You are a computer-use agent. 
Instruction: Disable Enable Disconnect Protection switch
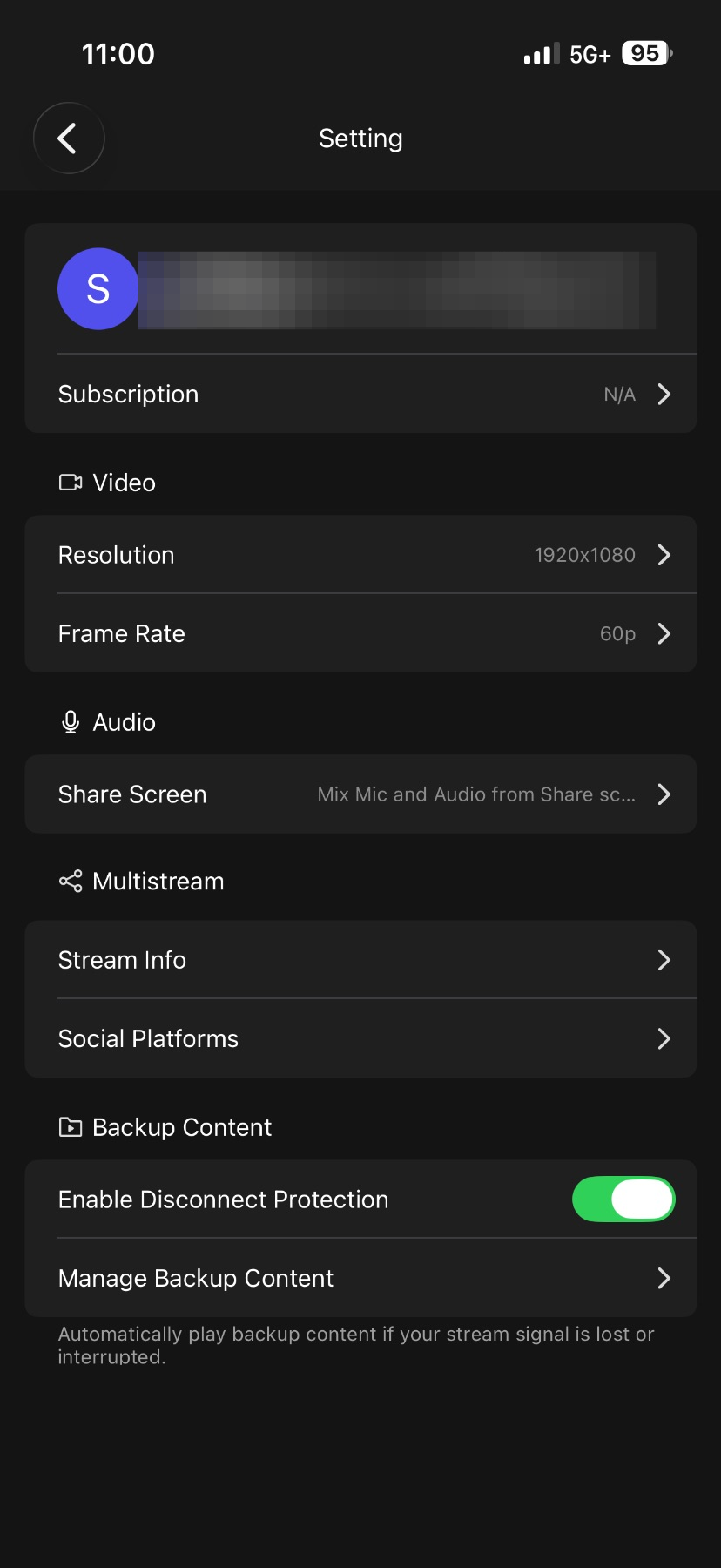623,1200
